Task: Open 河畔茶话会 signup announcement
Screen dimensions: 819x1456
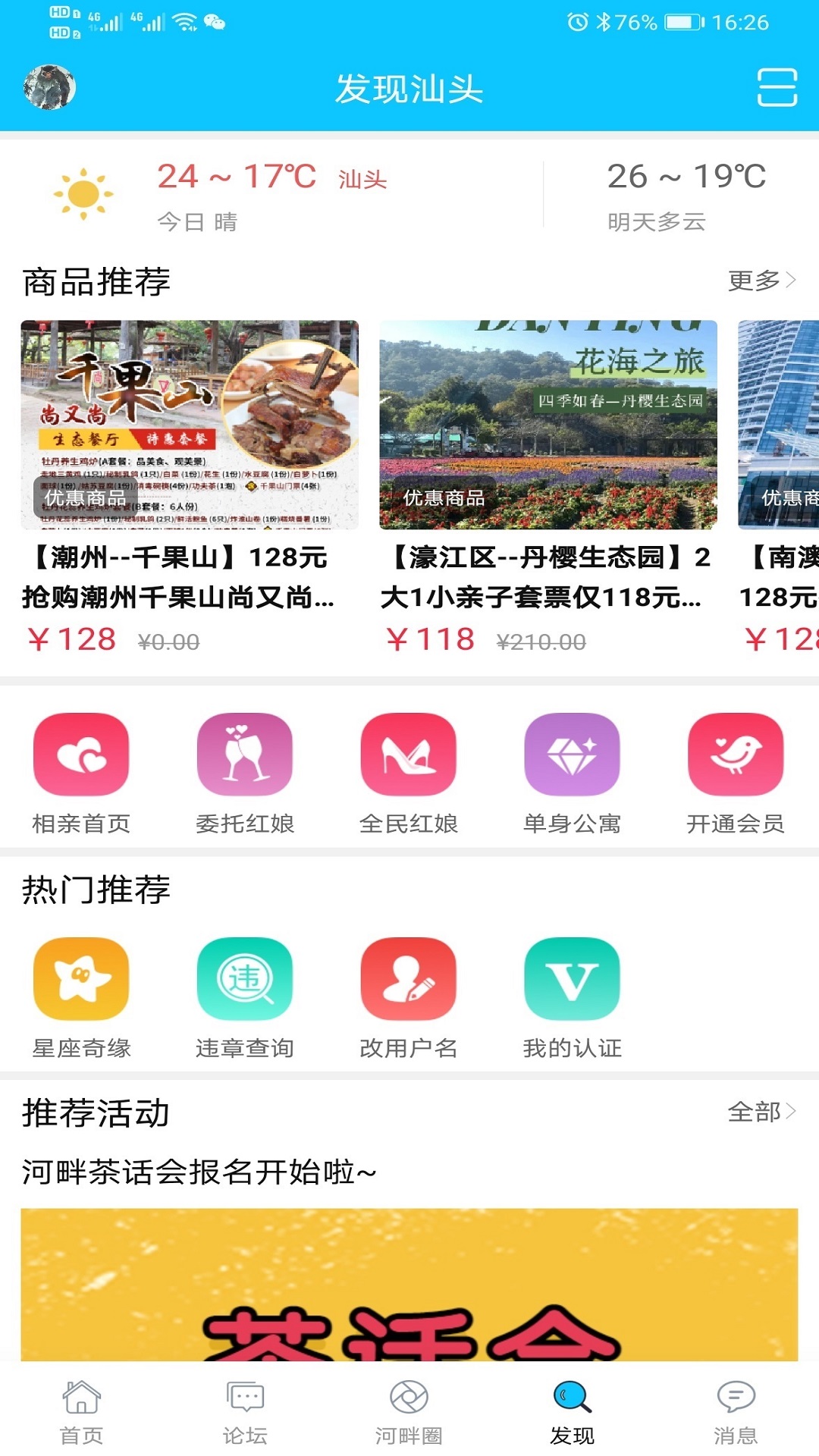Action: coord(197,1172)
